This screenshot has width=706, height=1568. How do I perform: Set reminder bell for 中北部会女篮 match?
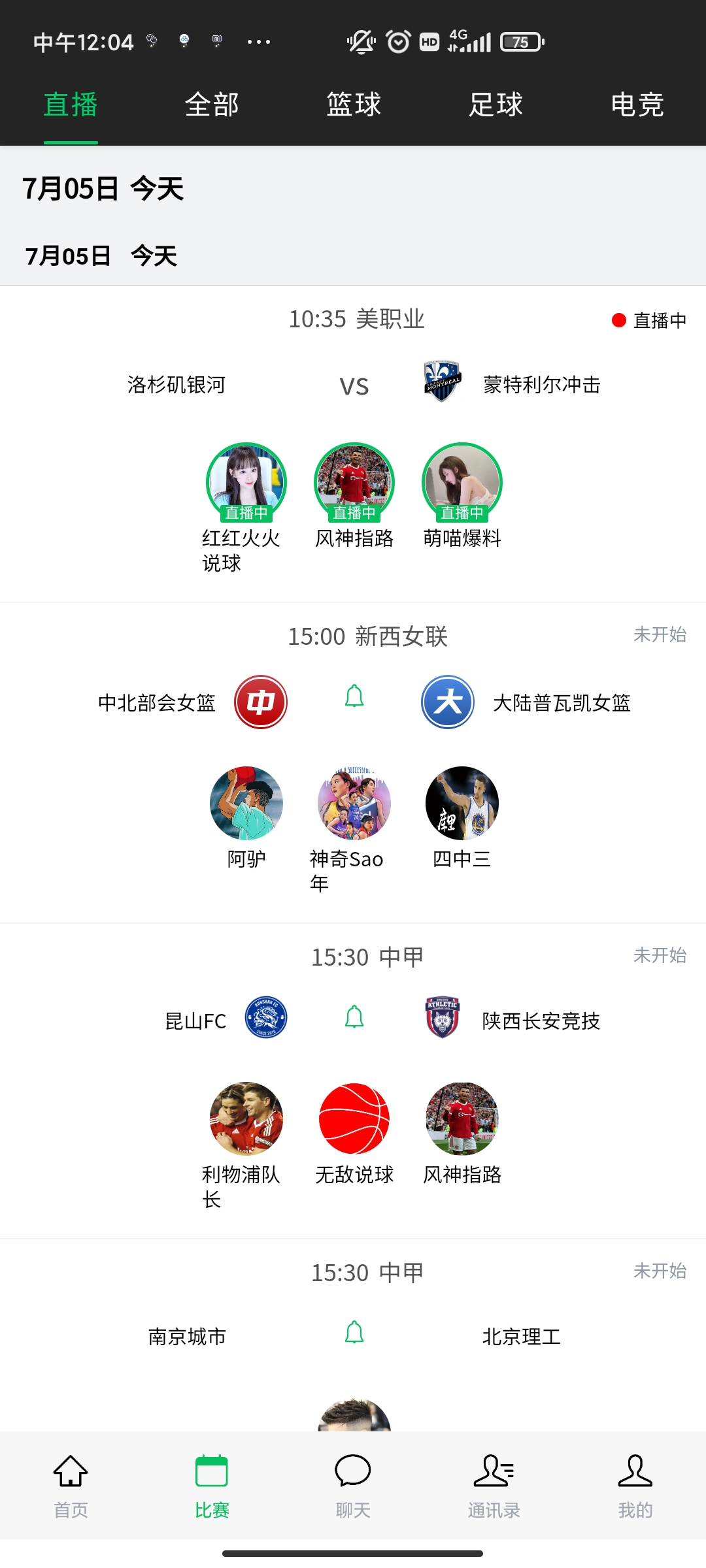click(x=354, y=696)
